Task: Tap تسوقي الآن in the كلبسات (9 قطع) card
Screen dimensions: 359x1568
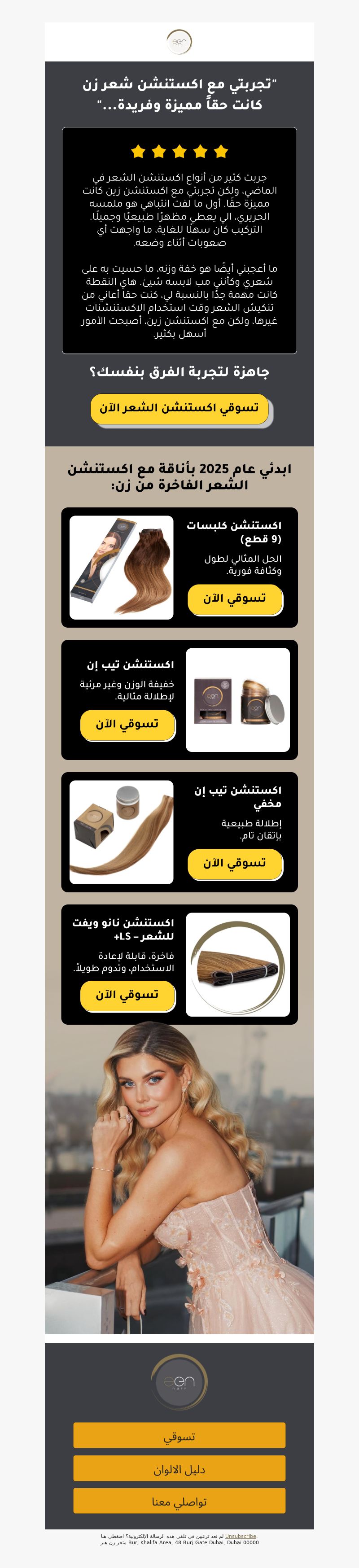Action: tap(234, 598)
